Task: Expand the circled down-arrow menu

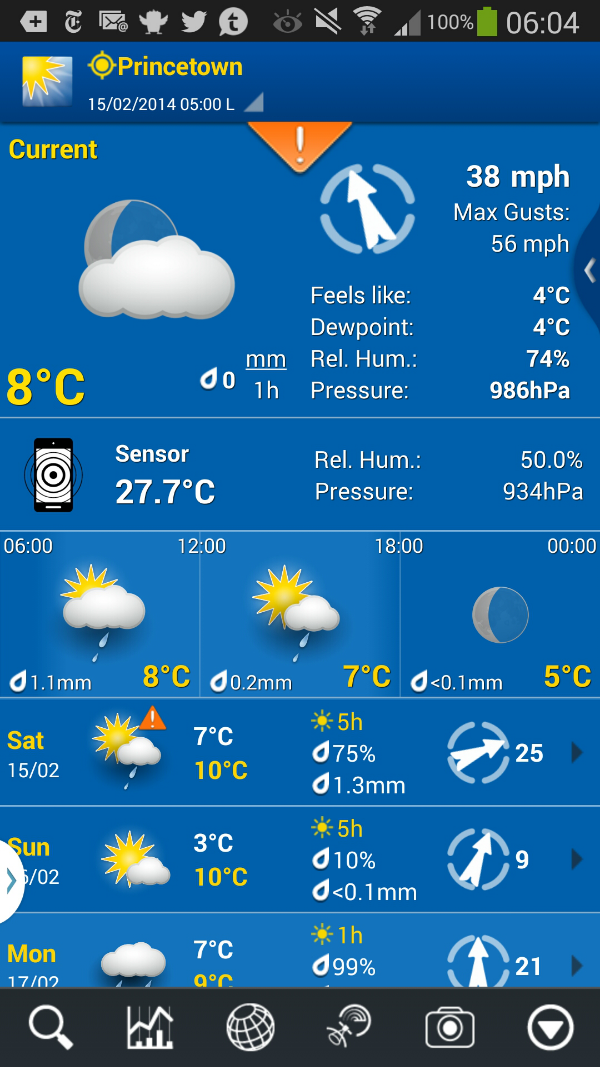Action: point(550,1027)
